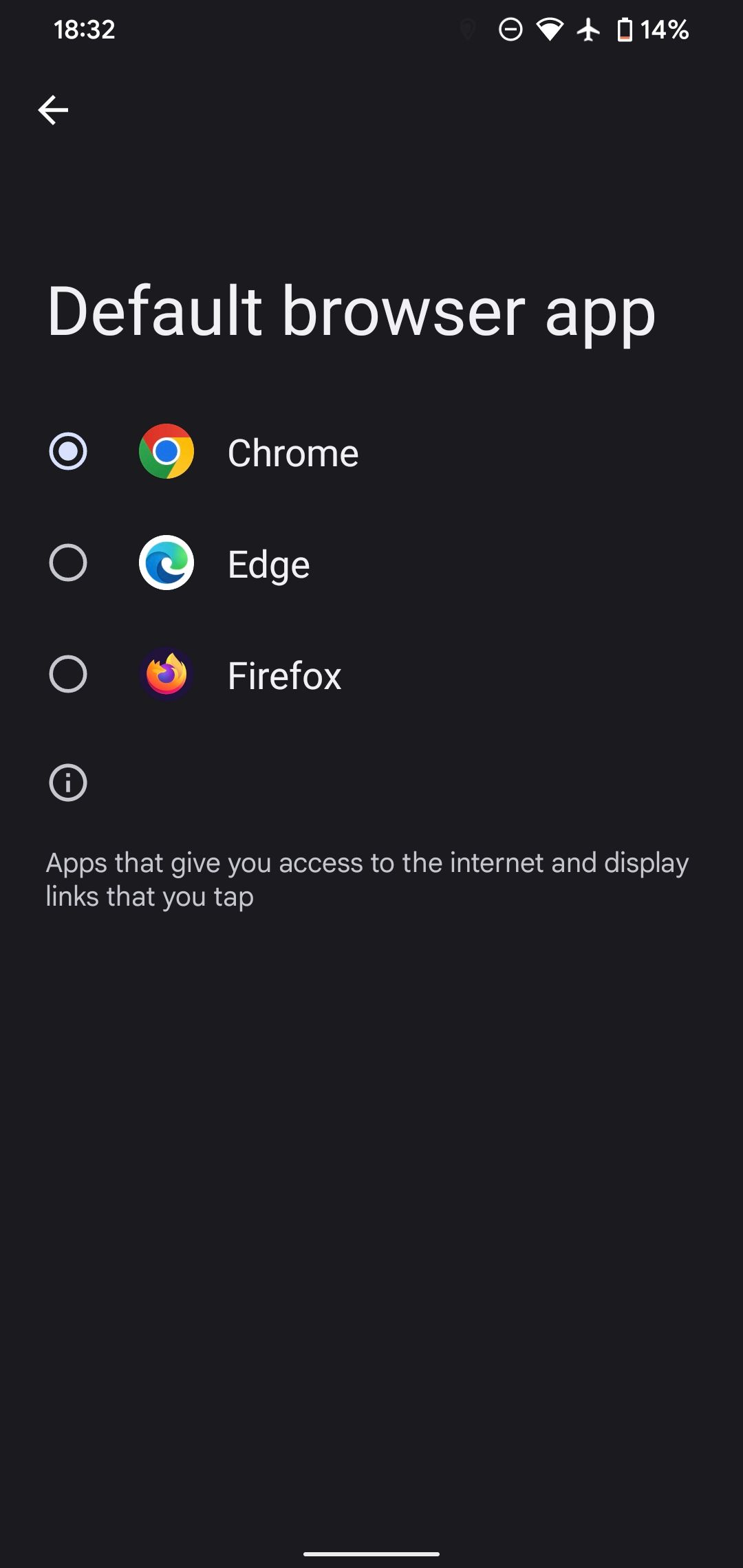Click the Chrome label text
Viewport: 743px width, 1568px height.
(x=292, y=452)
